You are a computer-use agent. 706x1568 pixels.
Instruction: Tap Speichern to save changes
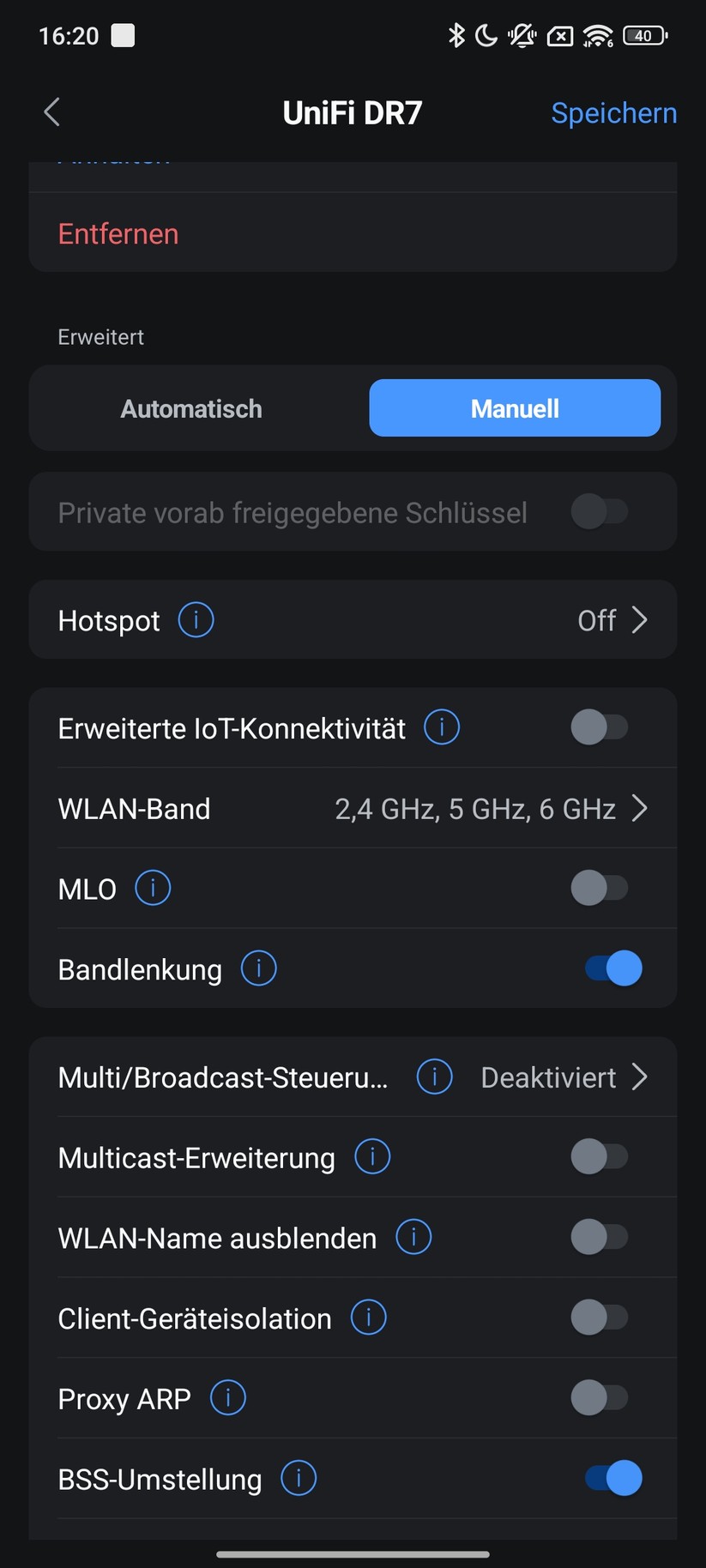(613, 112)
